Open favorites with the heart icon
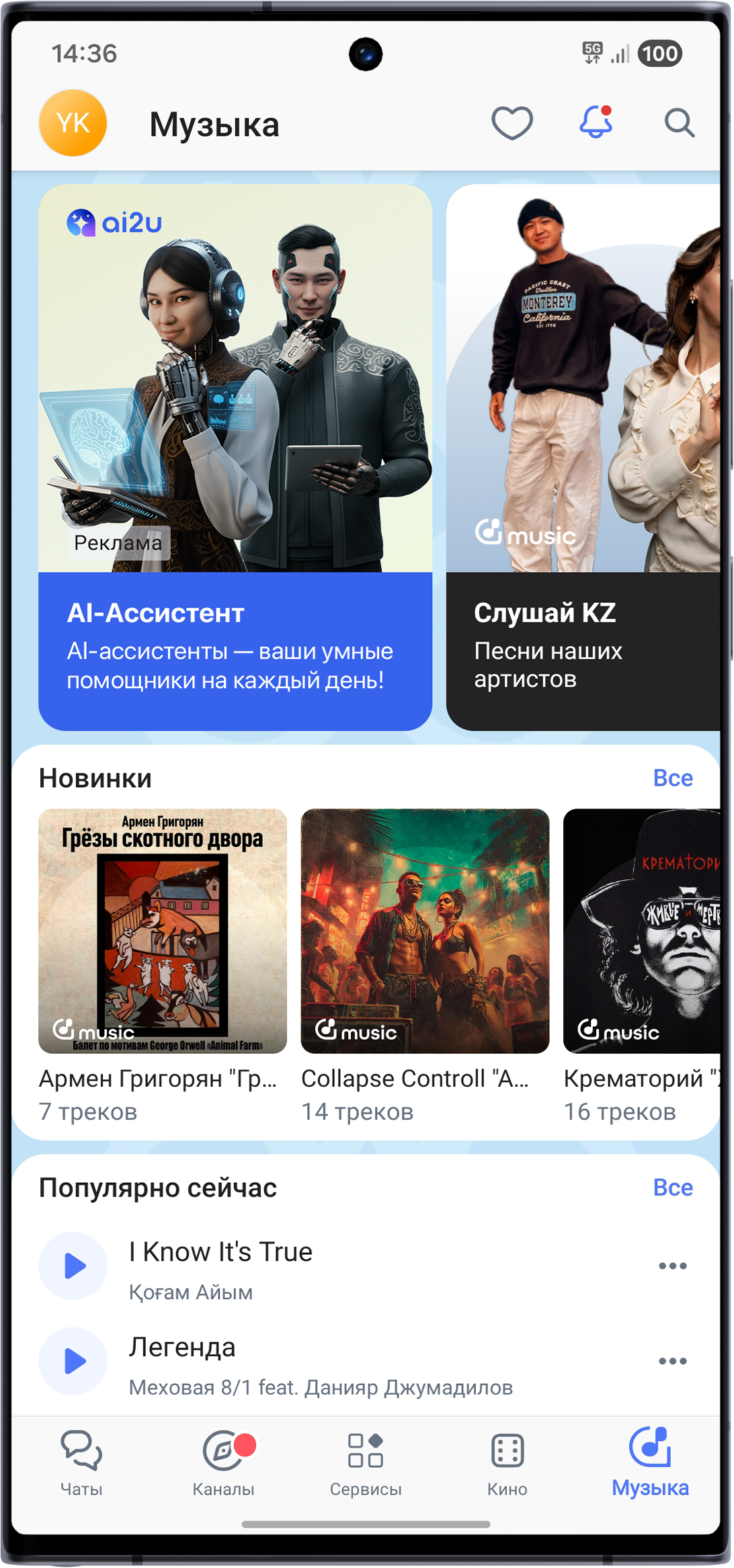Screen dimensions: 734x1568 [512, 123]
